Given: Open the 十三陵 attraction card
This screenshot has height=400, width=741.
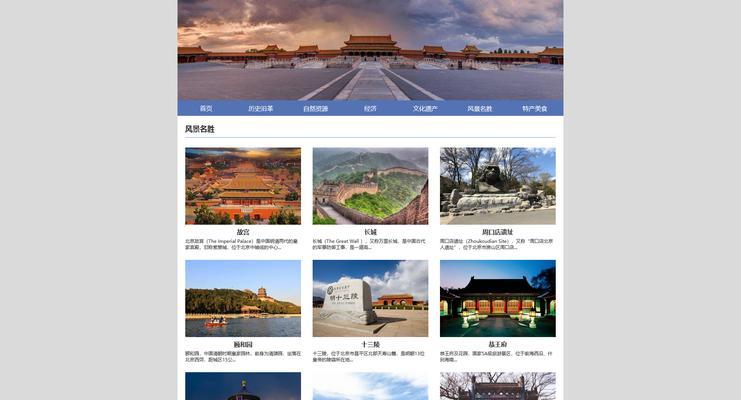Looking at the screenshot, I should pos(370,298).
